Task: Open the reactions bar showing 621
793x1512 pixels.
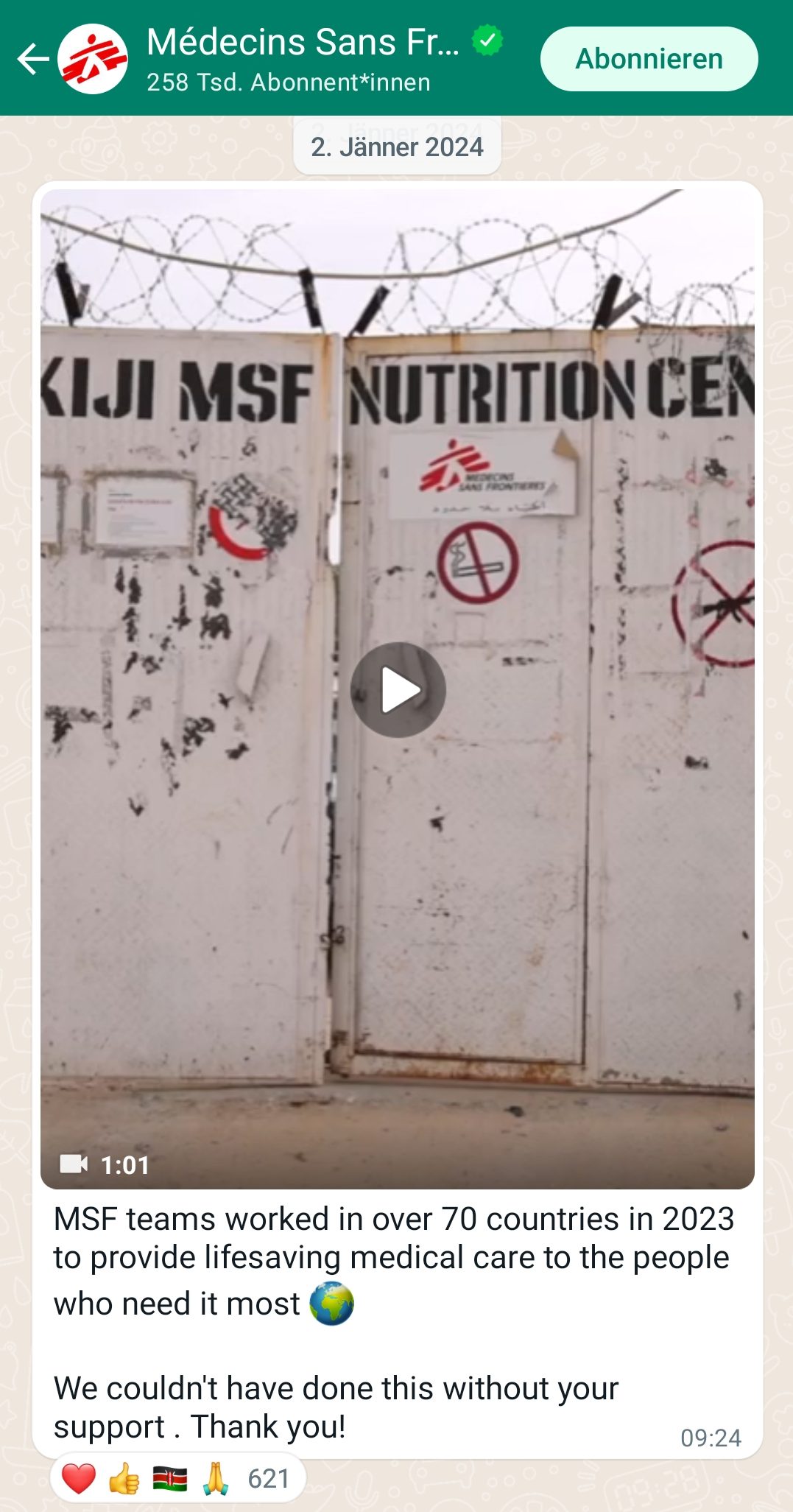Action: [x=177, y=1478]
